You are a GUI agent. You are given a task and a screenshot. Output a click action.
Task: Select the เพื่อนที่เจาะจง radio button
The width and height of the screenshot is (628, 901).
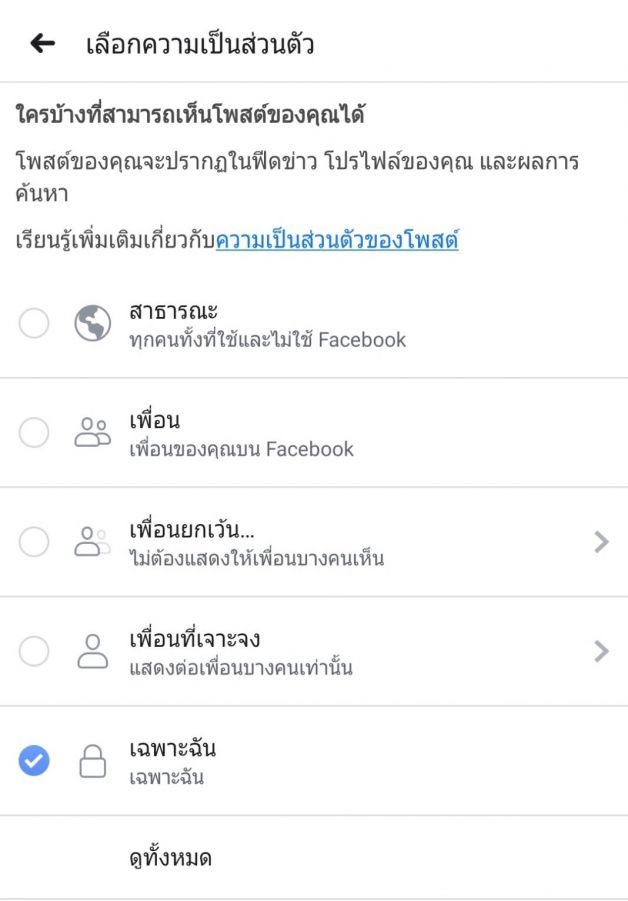click(x=34, y=652)
